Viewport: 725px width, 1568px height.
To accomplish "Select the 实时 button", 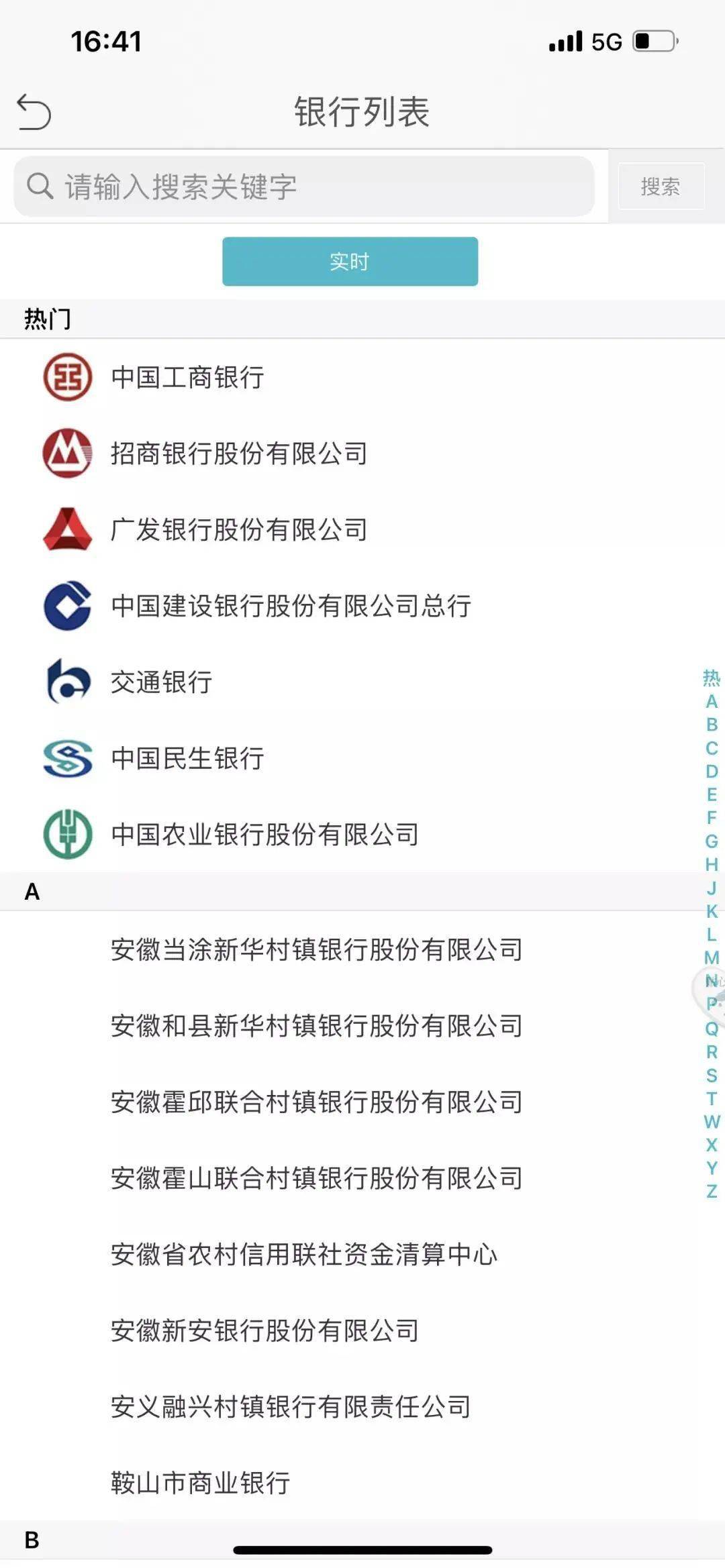I will [x=350, y=261].
